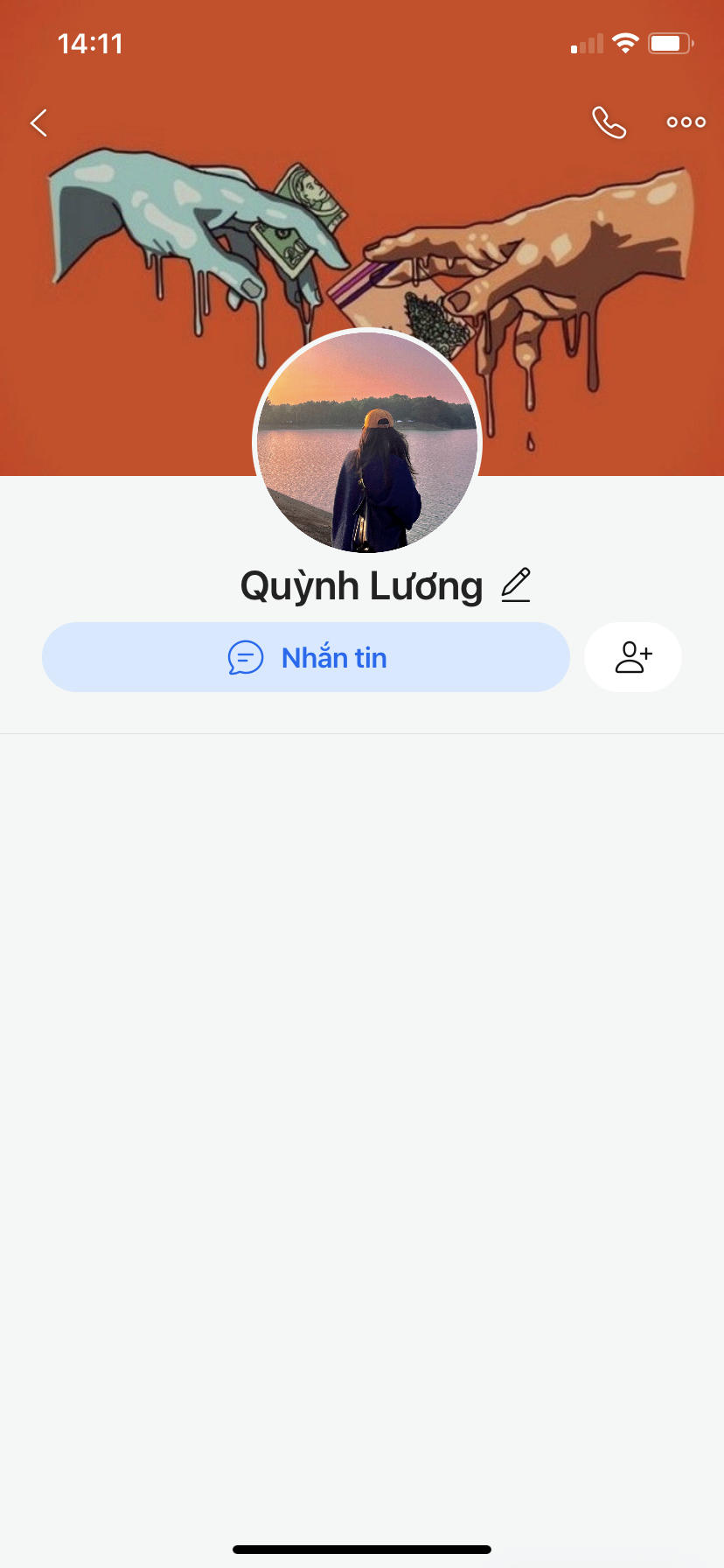Go back using the top-left arrow
The height and width of the screenshot is (1568, 724).
(x=38, y=123)
